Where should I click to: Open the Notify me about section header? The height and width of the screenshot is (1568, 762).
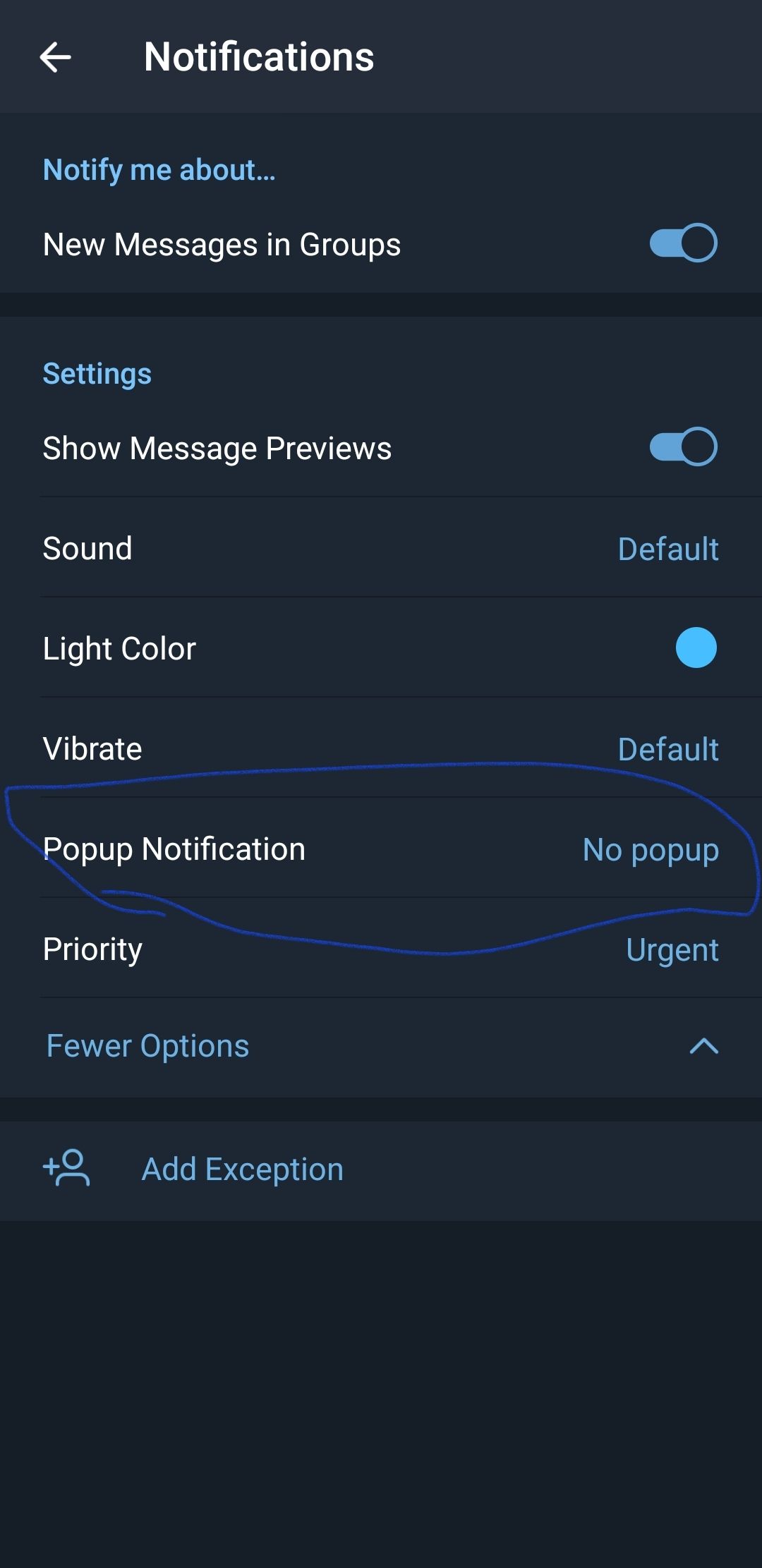coord(159,169)
